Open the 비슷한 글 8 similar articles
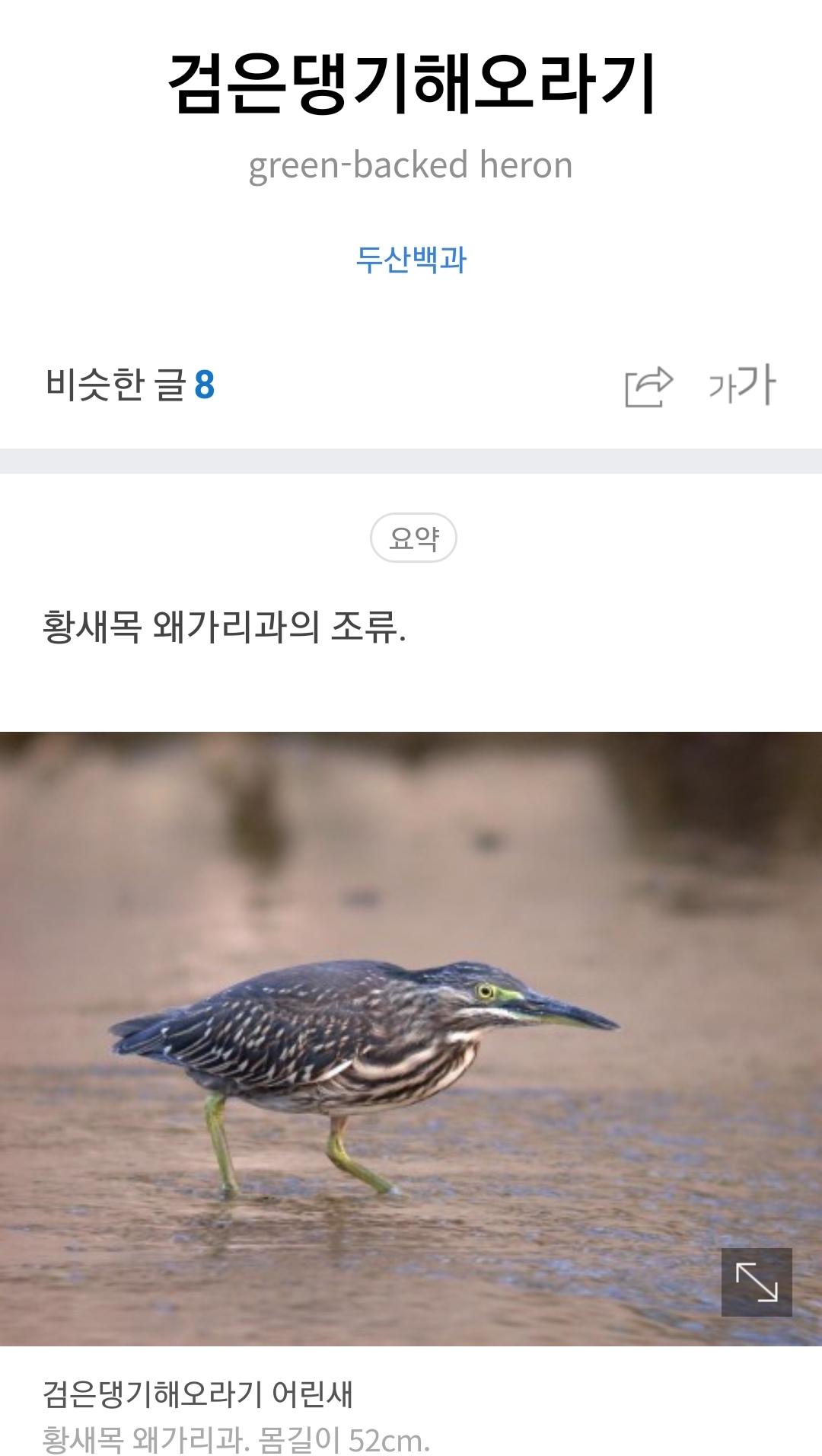This screenshot has height=1456, width=822. click(130, 385)
